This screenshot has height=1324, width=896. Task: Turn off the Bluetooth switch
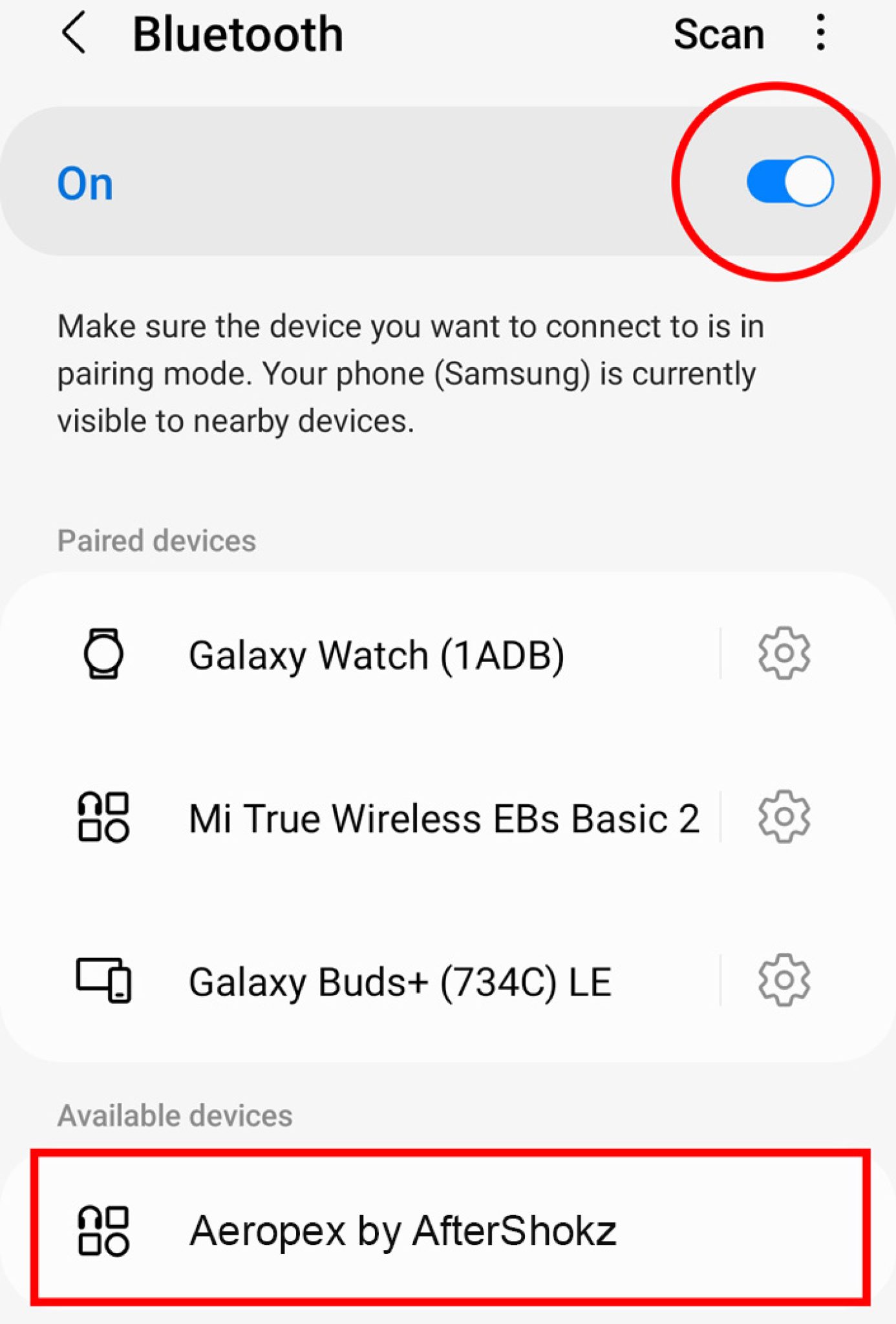pyautogui.click(x=789, y=182)
